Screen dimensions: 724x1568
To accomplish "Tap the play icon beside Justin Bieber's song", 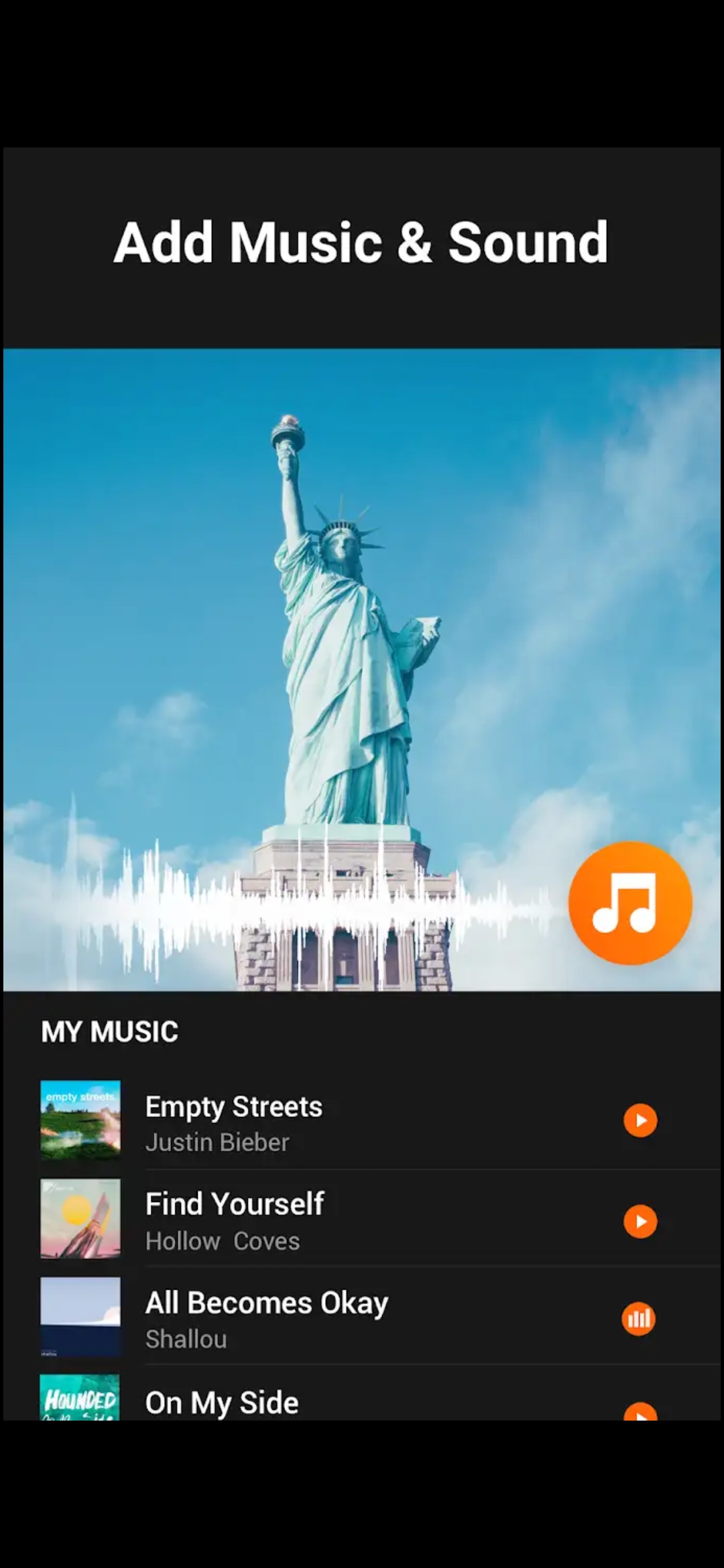I will [640, 1120].
